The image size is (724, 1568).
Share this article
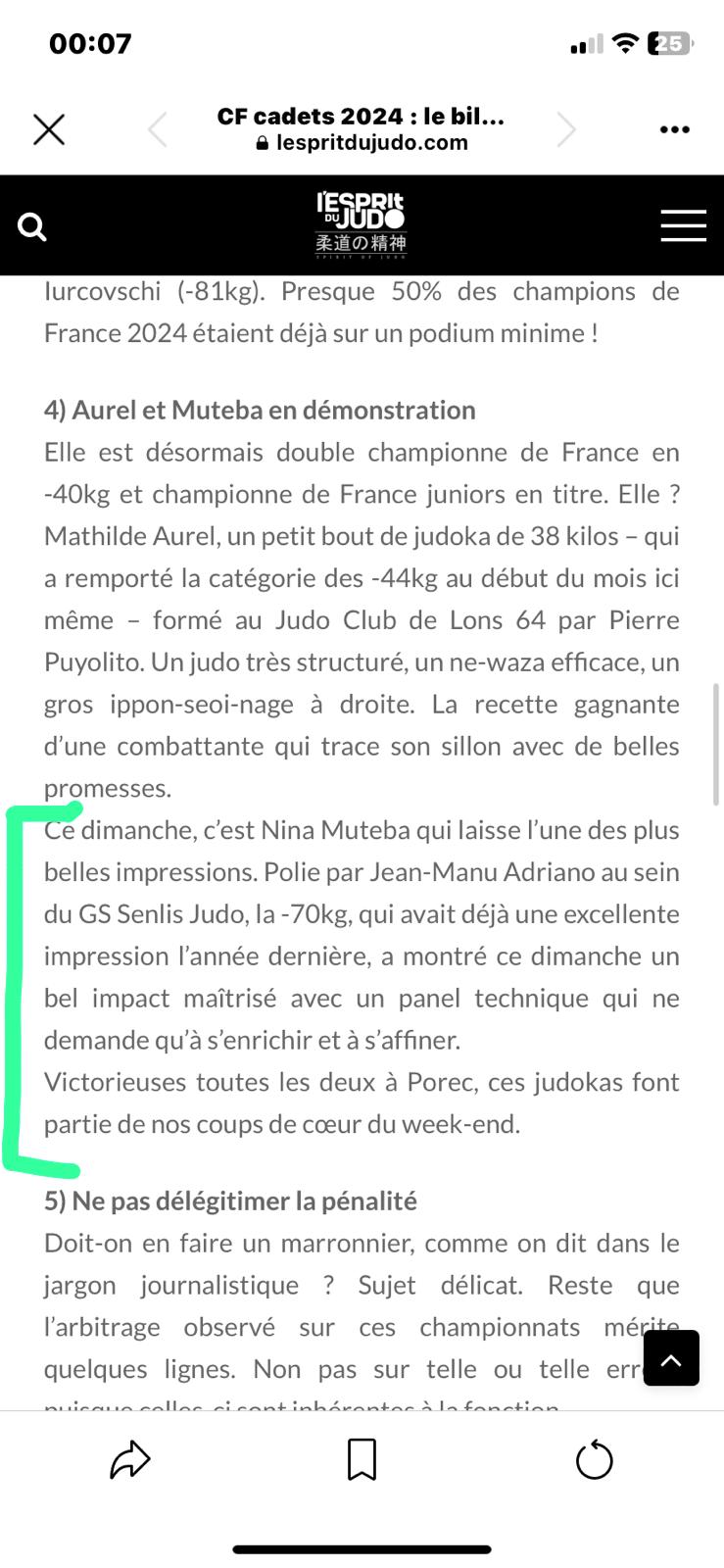click(x=130, y=1460)
